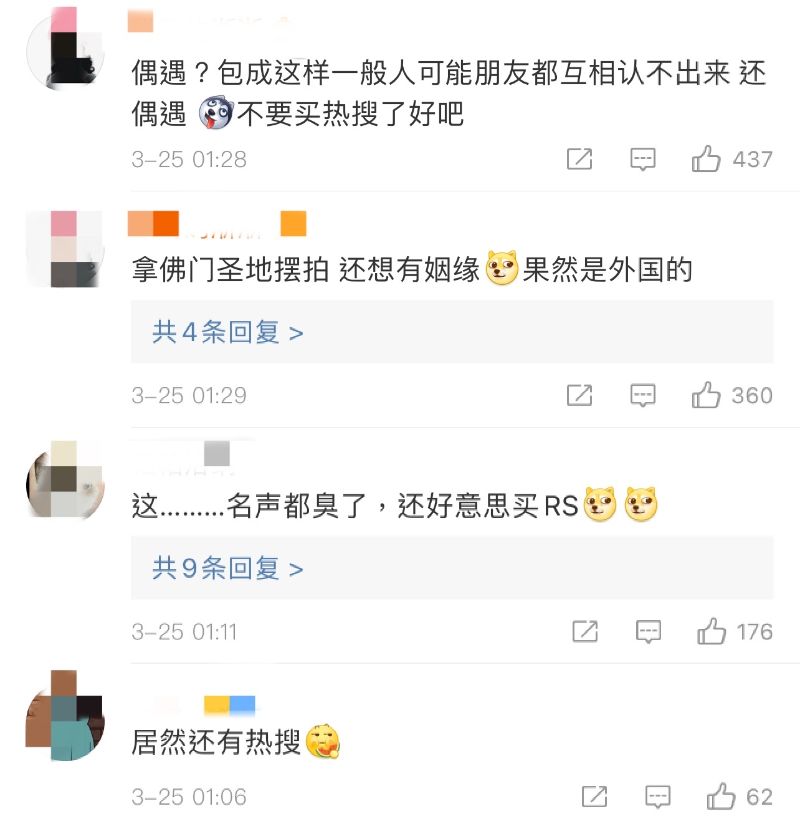Repost the comment posted 3-25 01:11
This screenshot has width=800, height=824.
click(585, 632)
